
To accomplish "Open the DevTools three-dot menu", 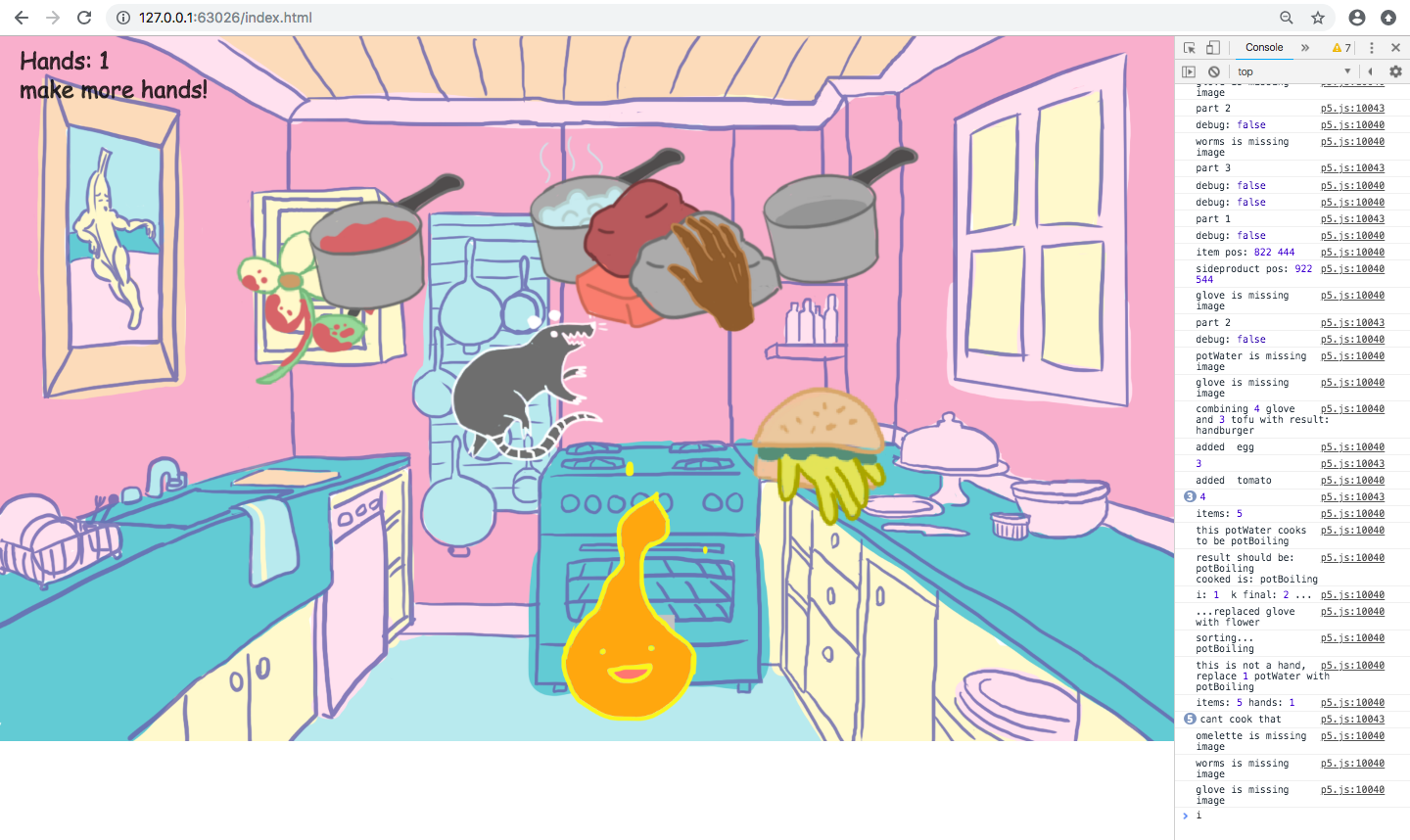I will point(1372,48).
